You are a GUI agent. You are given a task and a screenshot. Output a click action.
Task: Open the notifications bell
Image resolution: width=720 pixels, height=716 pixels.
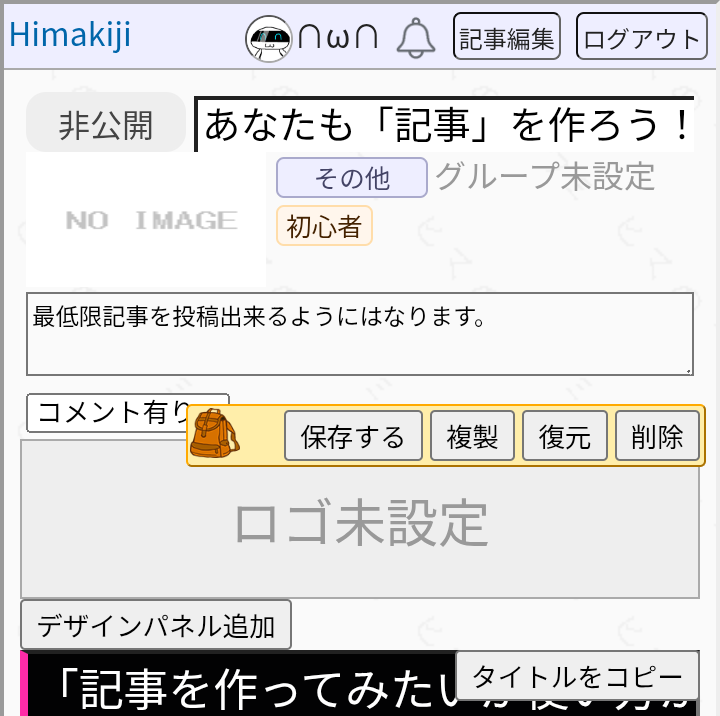pyautogui.click(x=416, y=38)
